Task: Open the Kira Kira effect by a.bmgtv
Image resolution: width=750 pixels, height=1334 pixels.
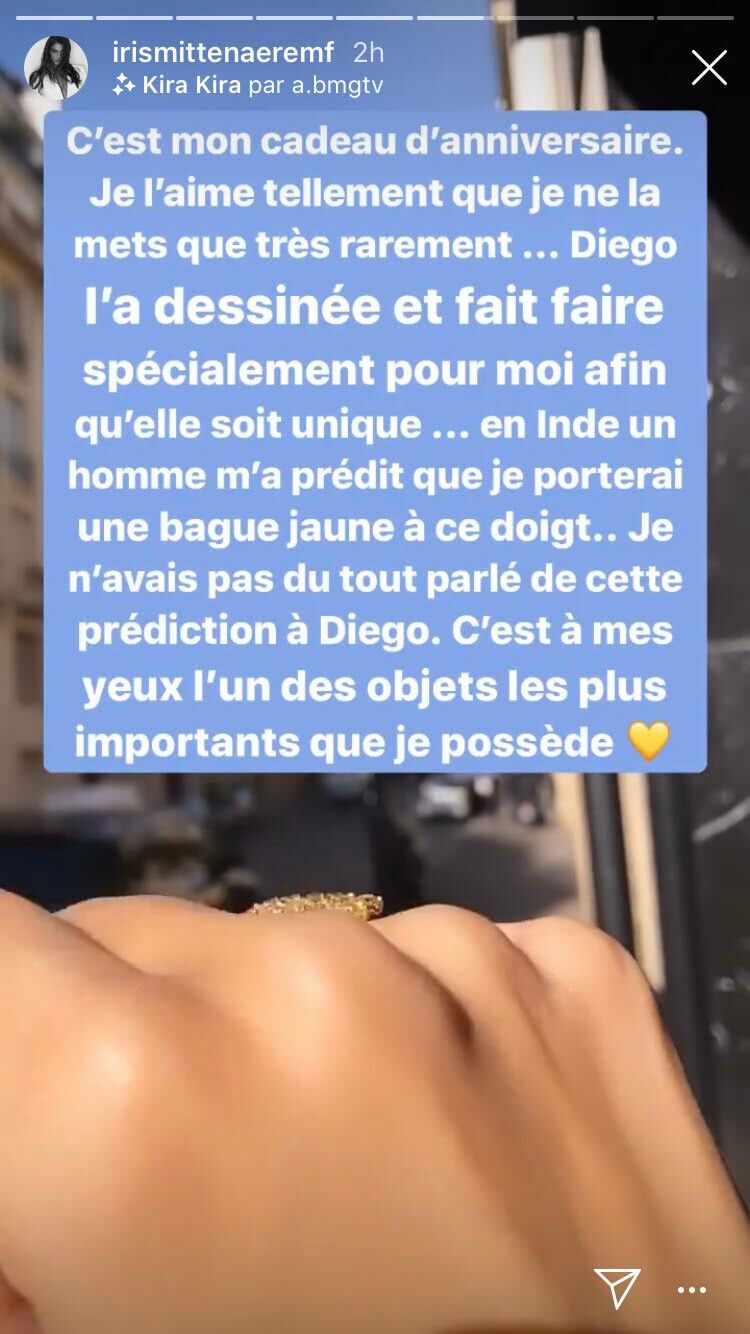Action: coord(247,86)
